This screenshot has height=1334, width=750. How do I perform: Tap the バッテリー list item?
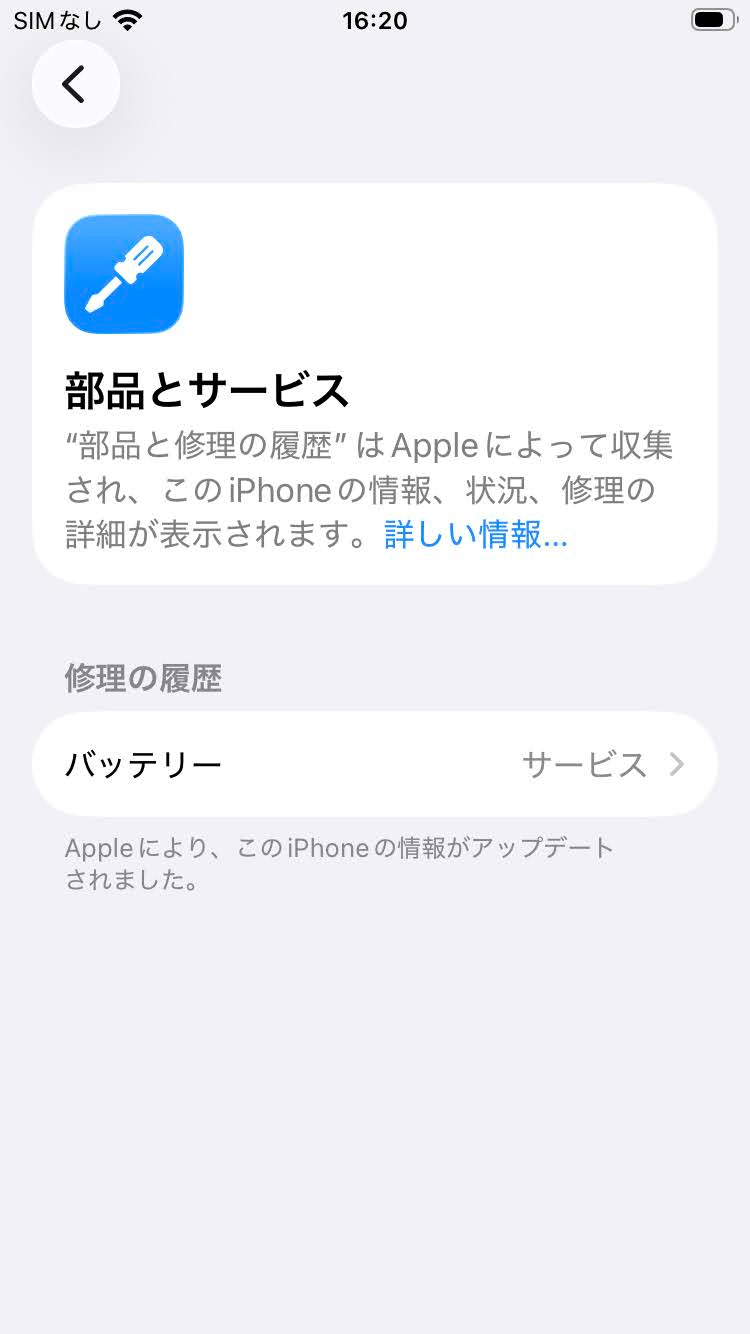pyautogui.click(x=144, y=764)
